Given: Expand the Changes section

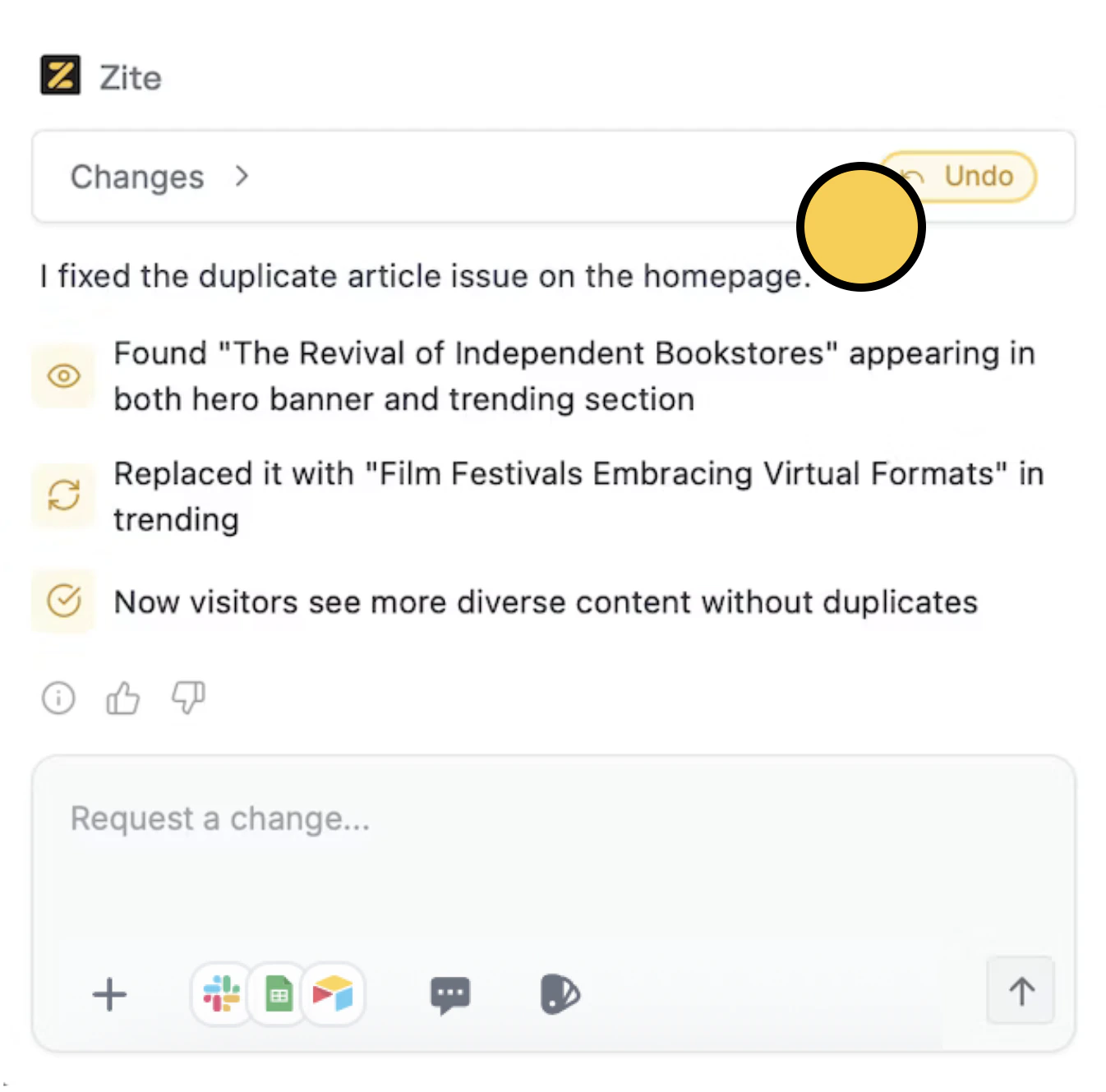Looking at the screenshot, I should (x=160, y=177).
